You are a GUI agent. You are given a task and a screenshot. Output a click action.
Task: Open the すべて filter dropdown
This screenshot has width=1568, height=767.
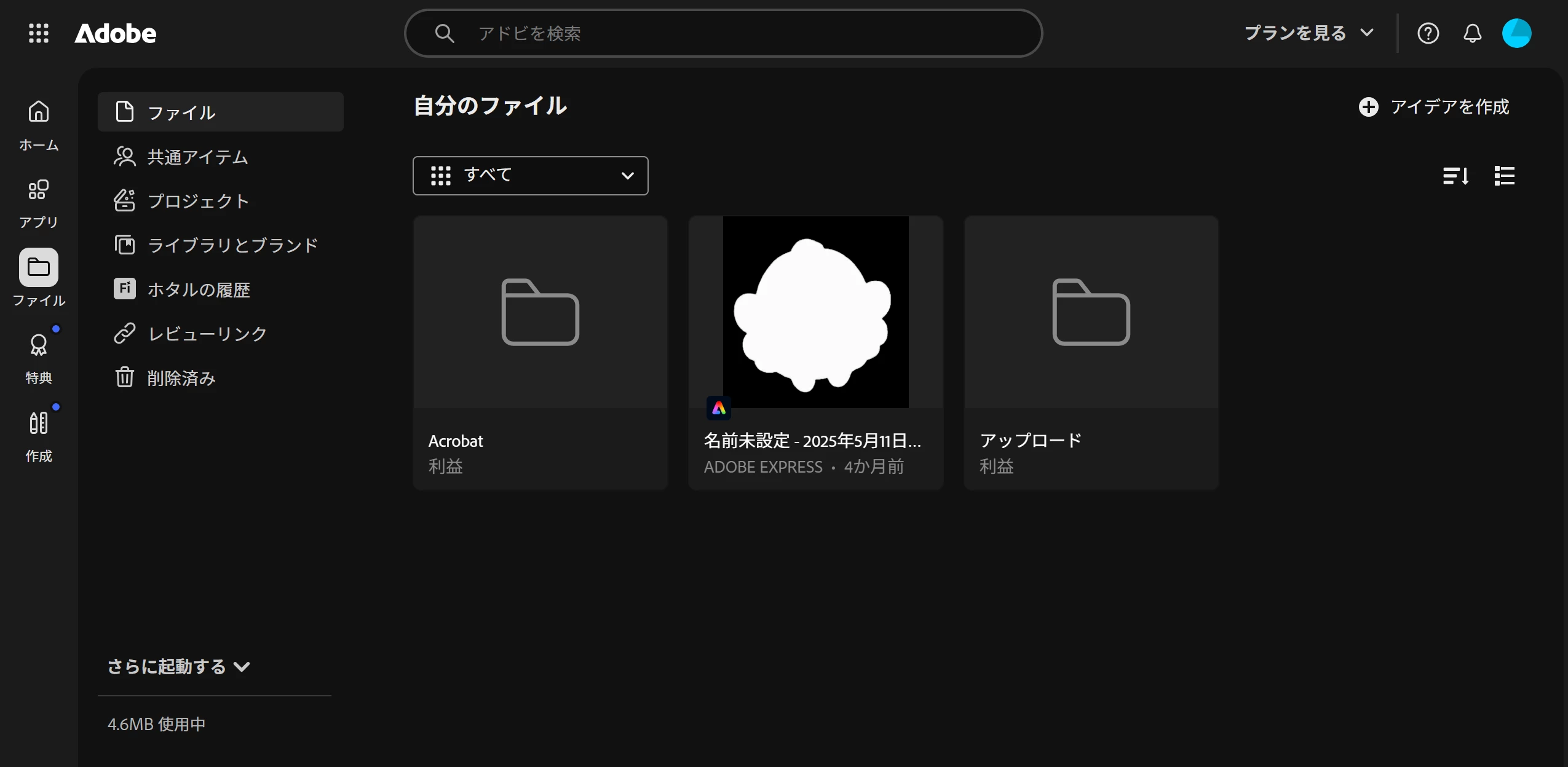click(530, 176)
